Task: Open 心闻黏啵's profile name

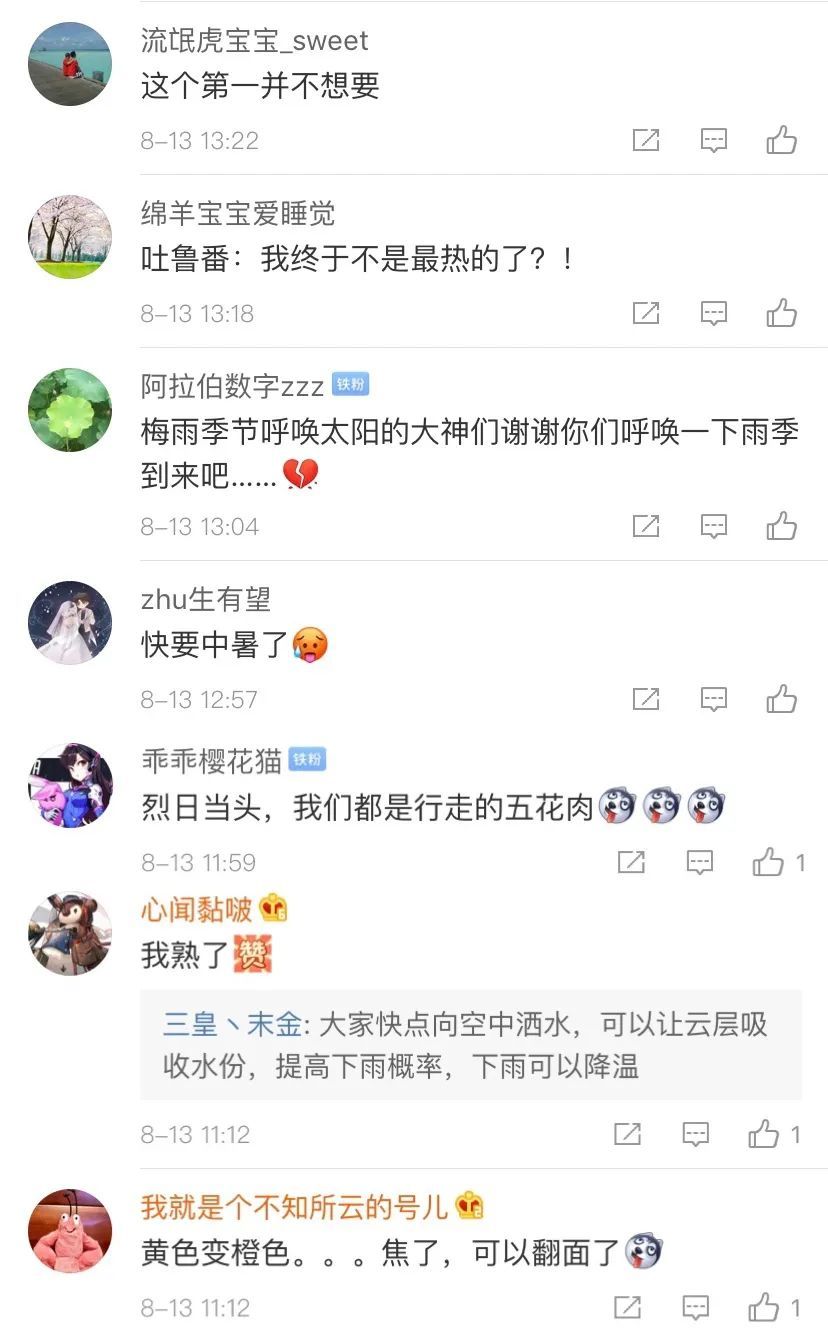Action: point(196,909)
